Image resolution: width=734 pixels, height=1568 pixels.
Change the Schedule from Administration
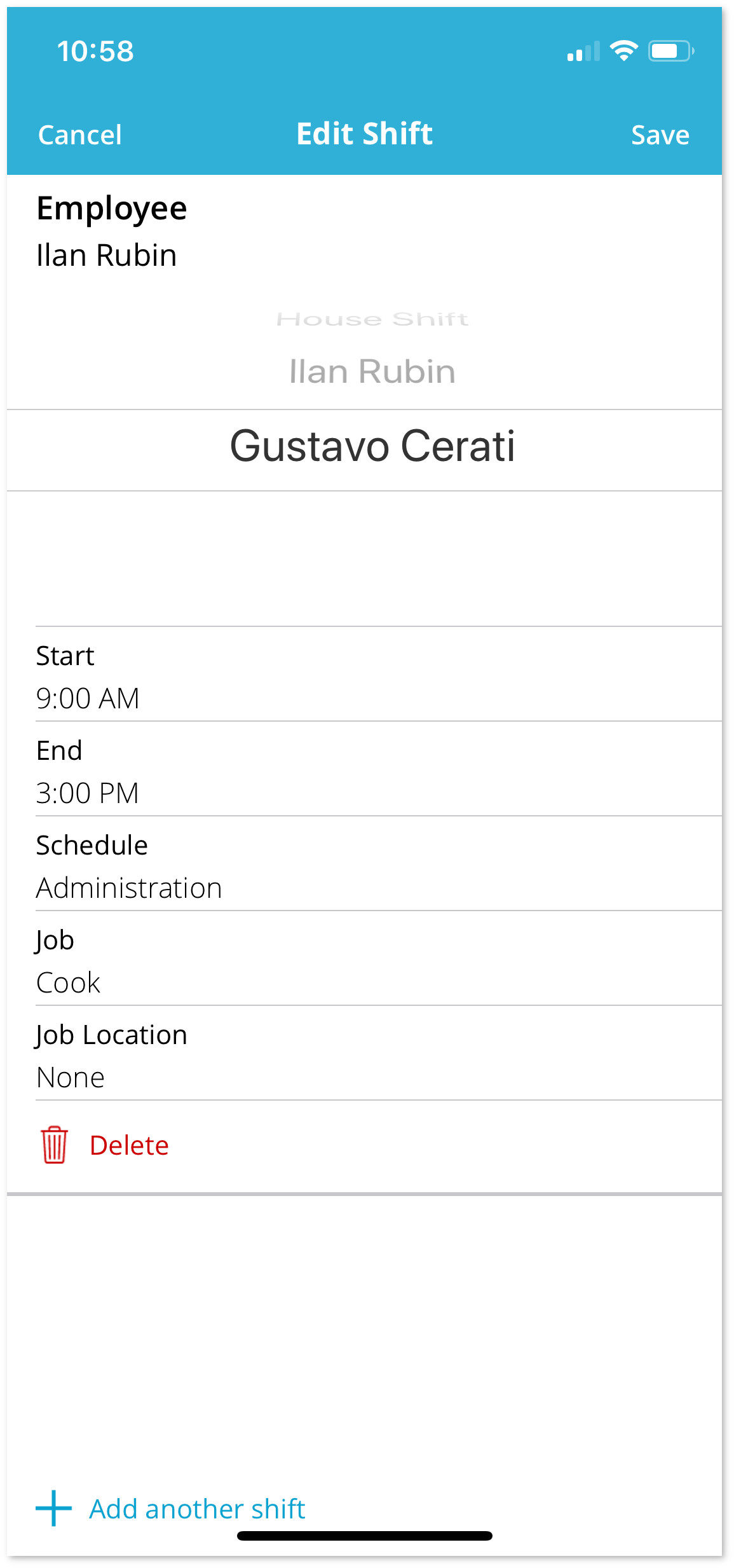(x=378, y=864)
